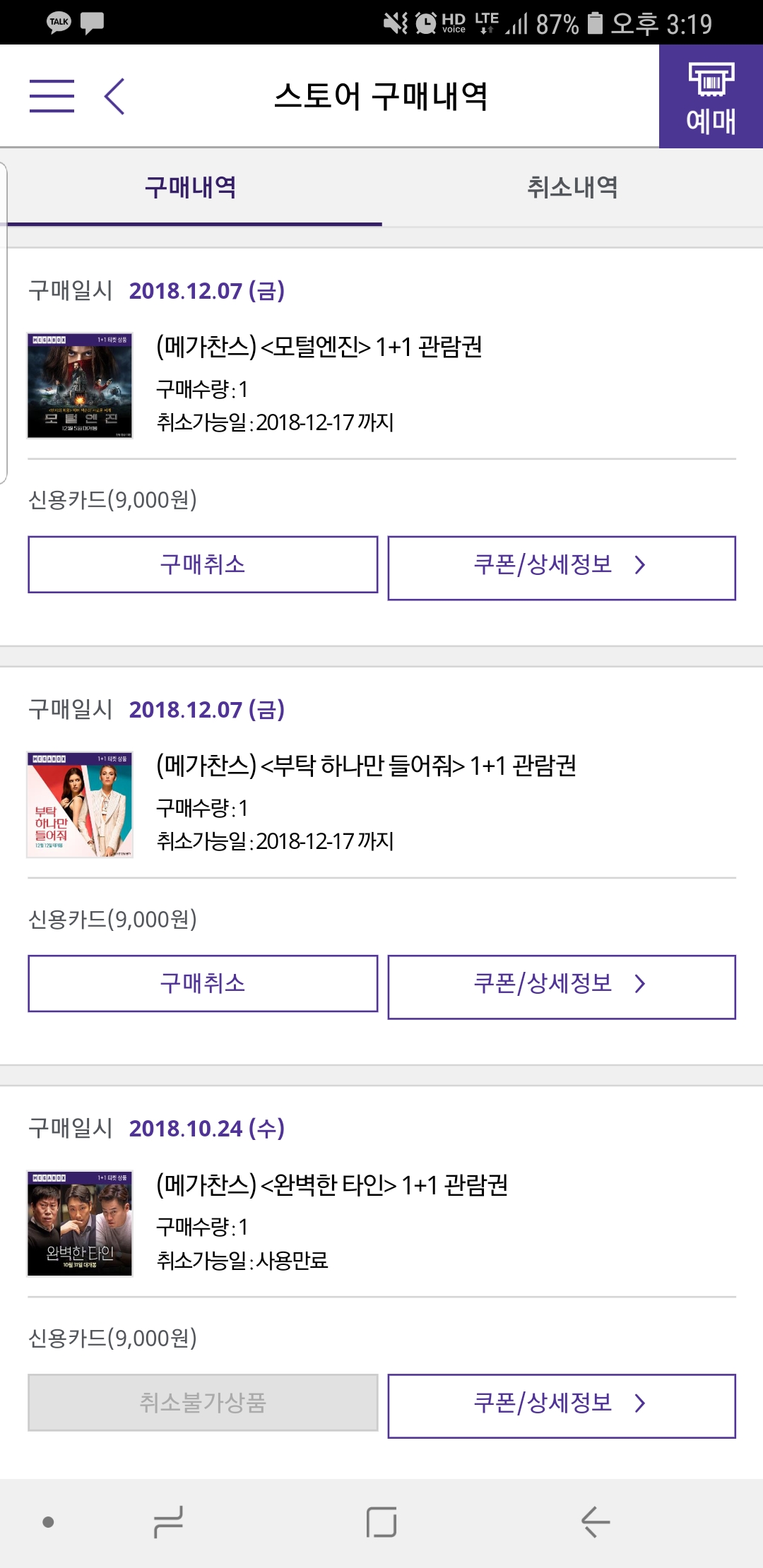View 쿠폰/상세정보 for 모털엔진 관람권
The width and height of the screenshot is (763, 1568).
pyautogui.click(x=562, y=567)
